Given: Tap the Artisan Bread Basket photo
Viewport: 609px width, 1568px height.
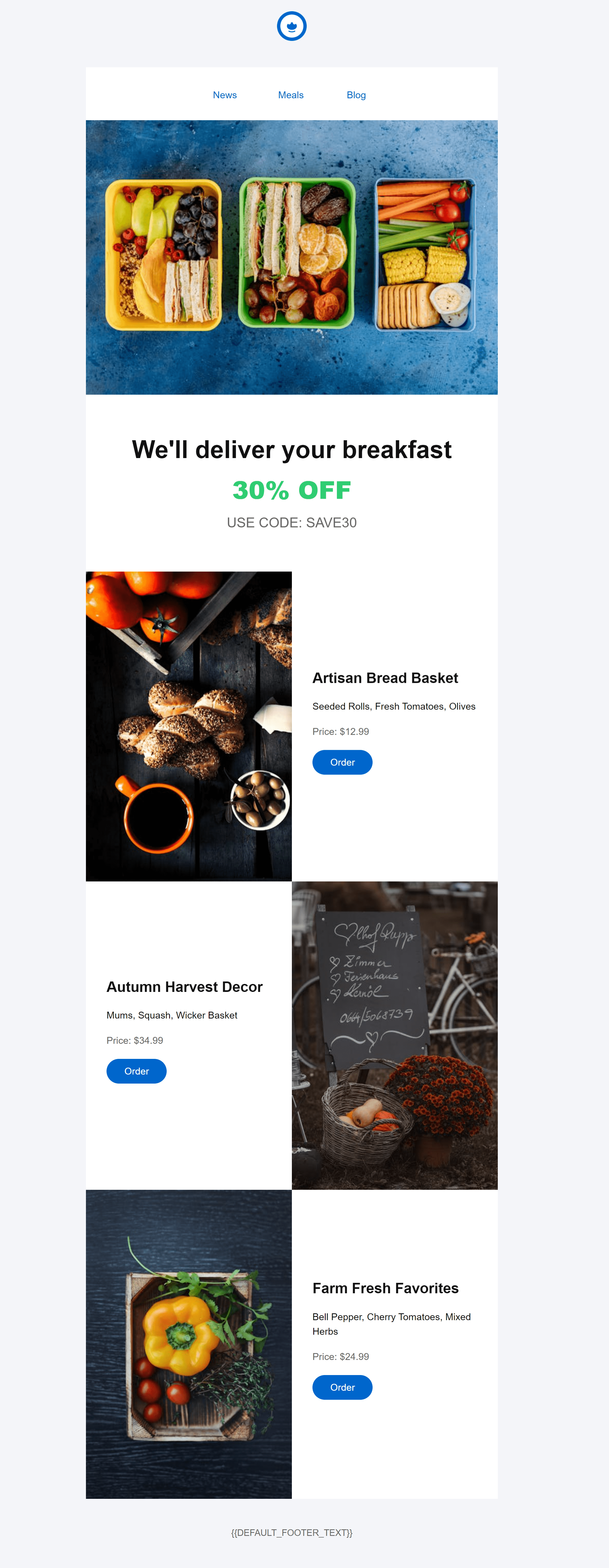Looking at the screenshot, I should tap(189, 726).
